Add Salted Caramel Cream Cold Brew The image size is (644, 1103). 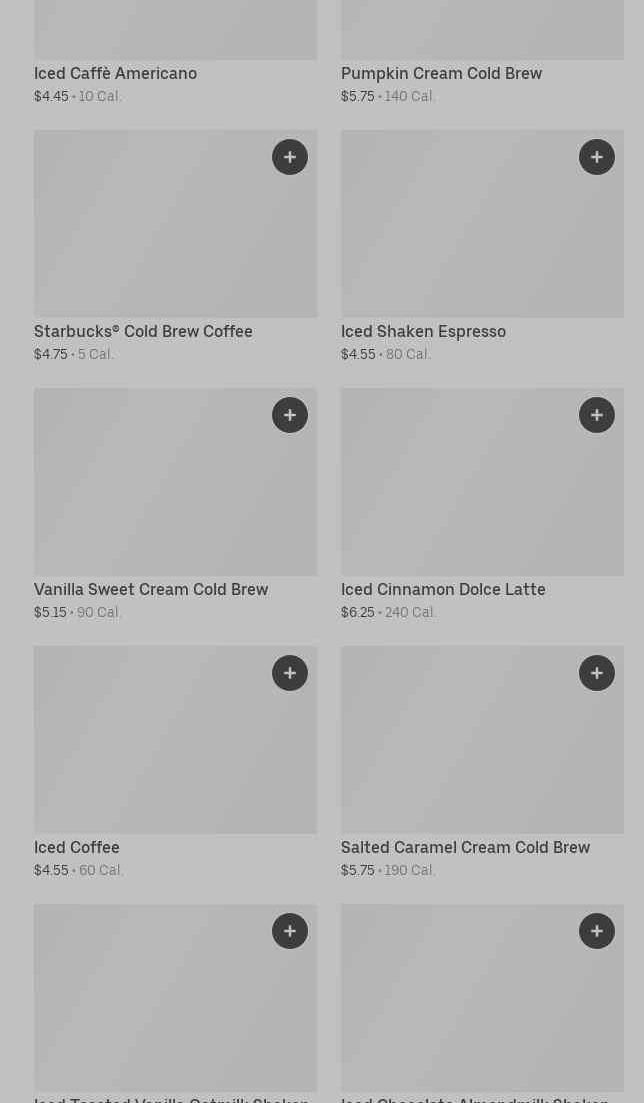click(597, 673)
